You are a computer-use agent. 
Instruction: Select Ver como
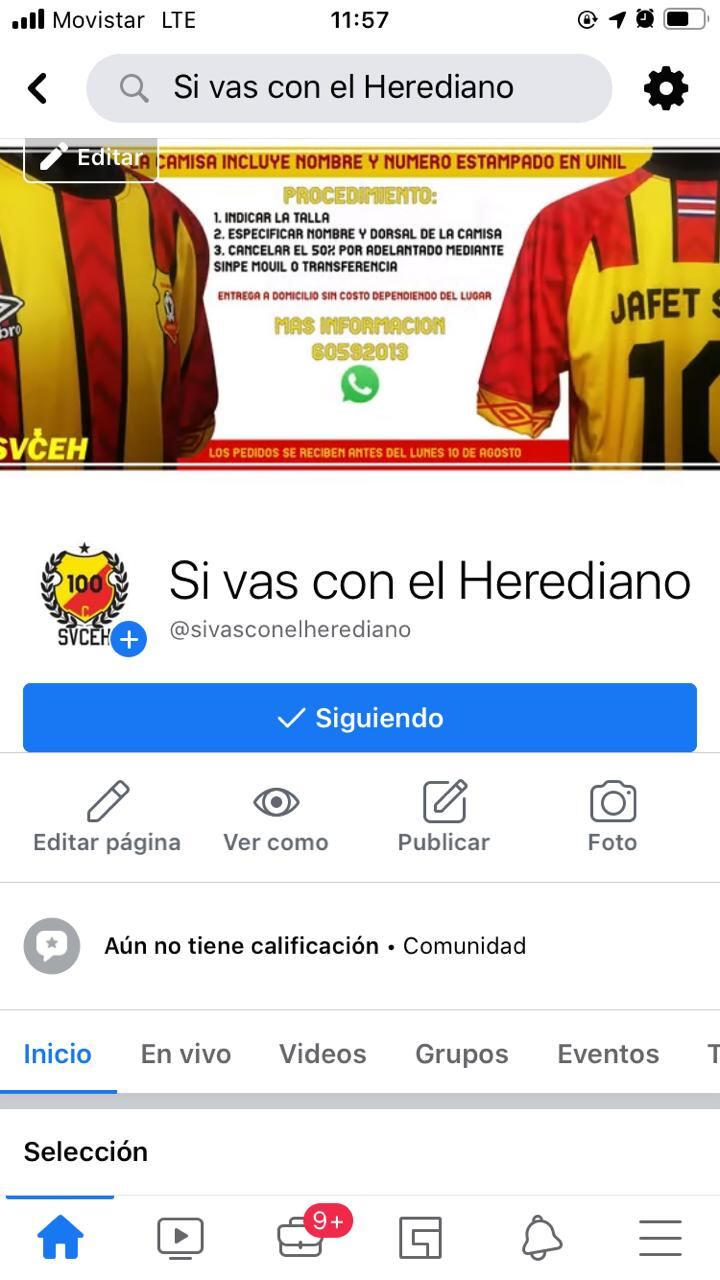pos(276,817)
